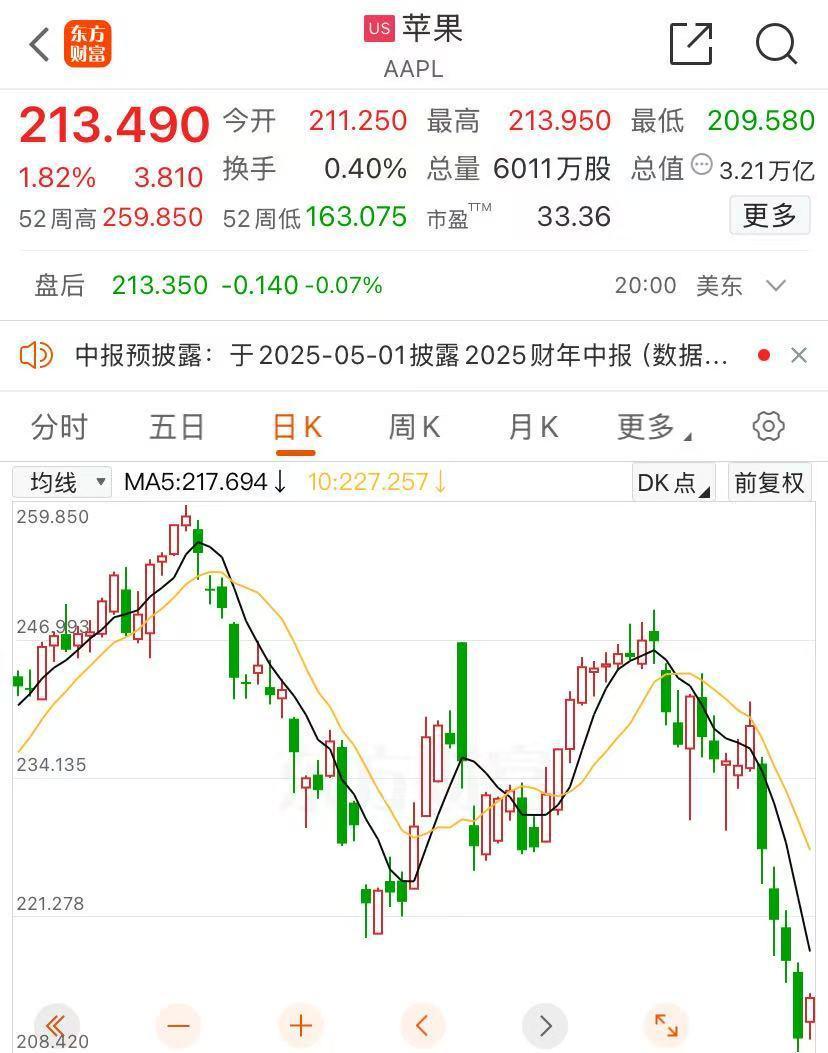828x1053 pixels.
Task: Share the AAPL stock page
Action: coord(691,44)
